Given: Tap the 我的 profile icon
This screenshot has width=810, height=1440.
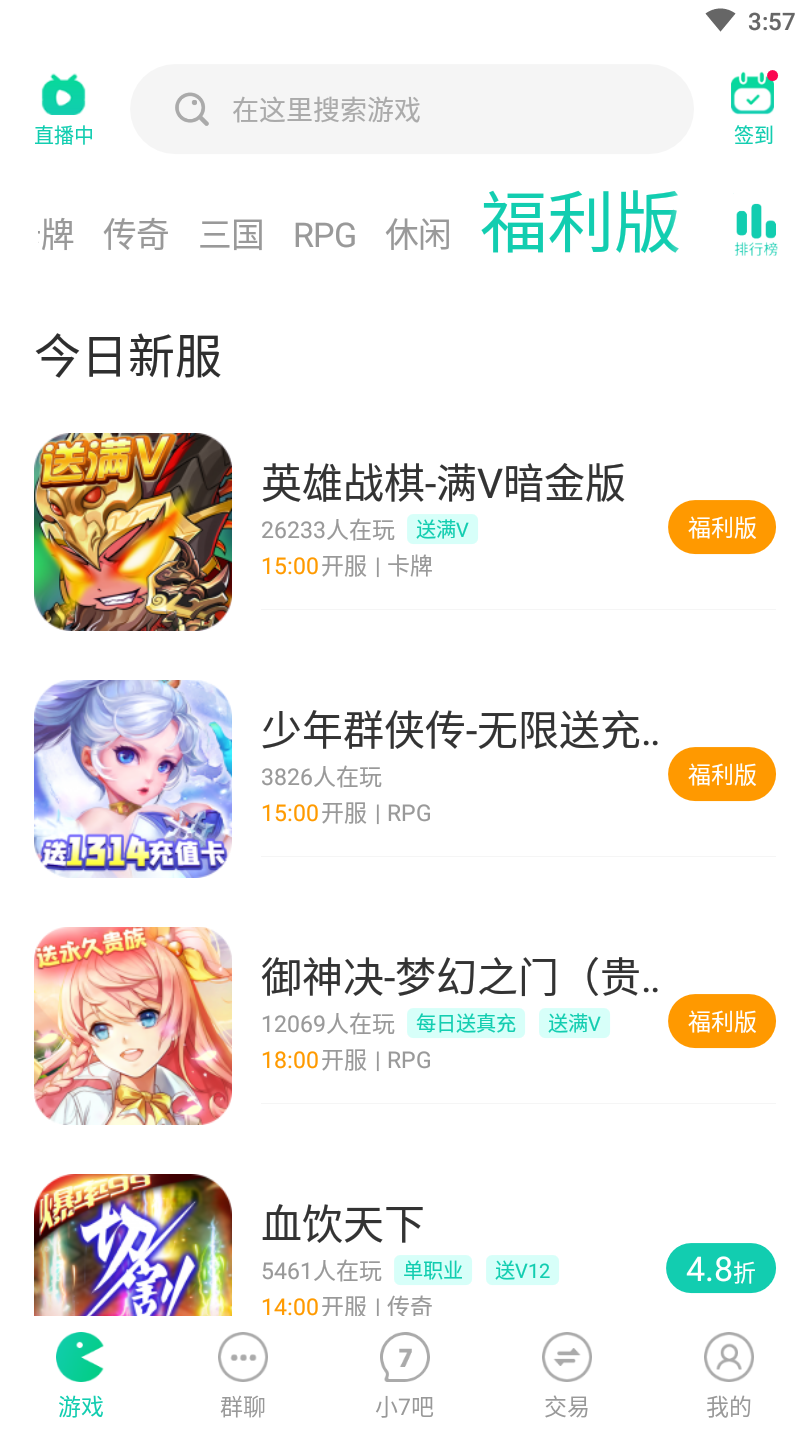Looking at the screenshot, I should pos(728,1357).
